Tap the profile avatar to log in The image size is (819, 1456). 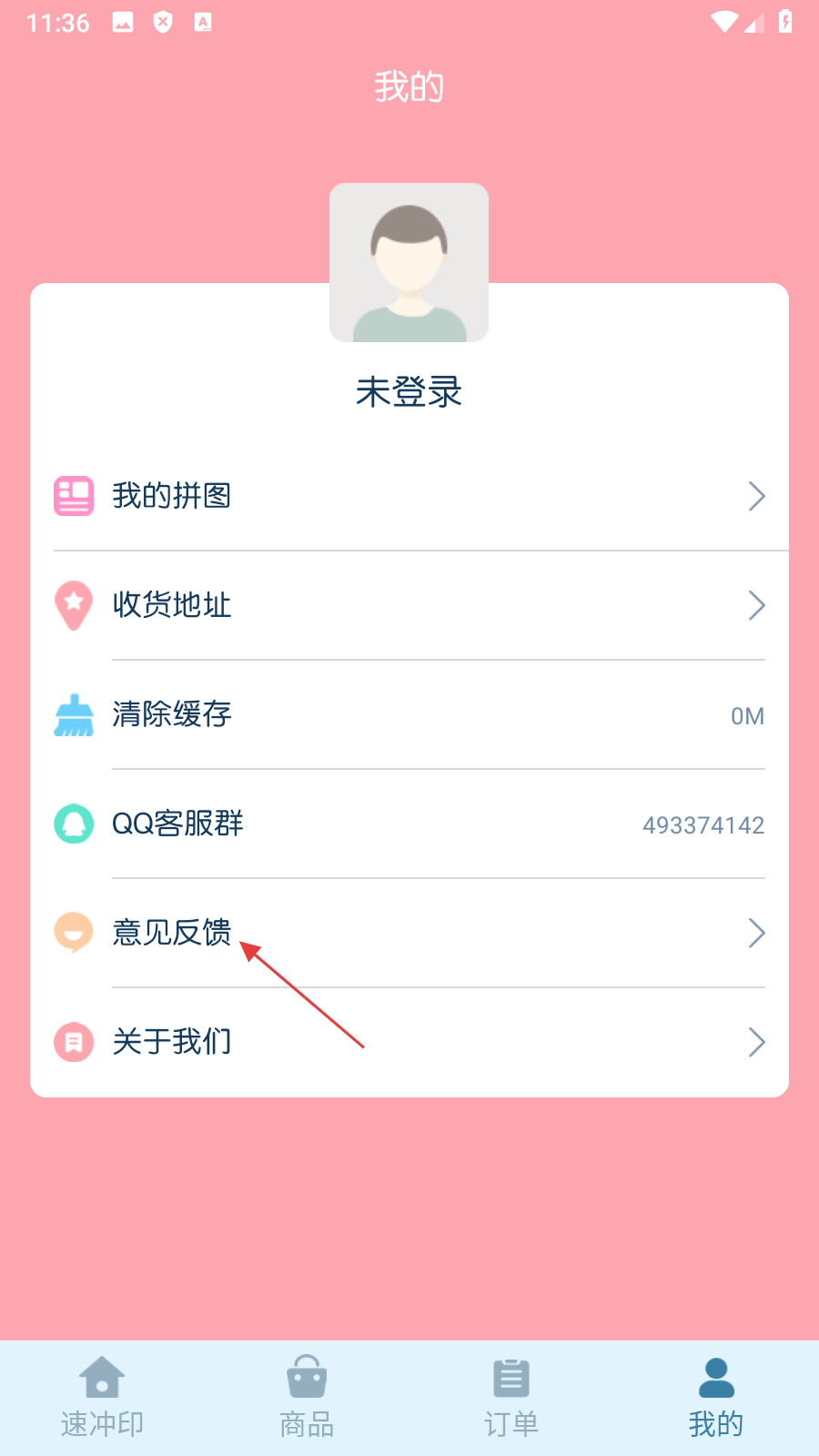click(409, 262)
